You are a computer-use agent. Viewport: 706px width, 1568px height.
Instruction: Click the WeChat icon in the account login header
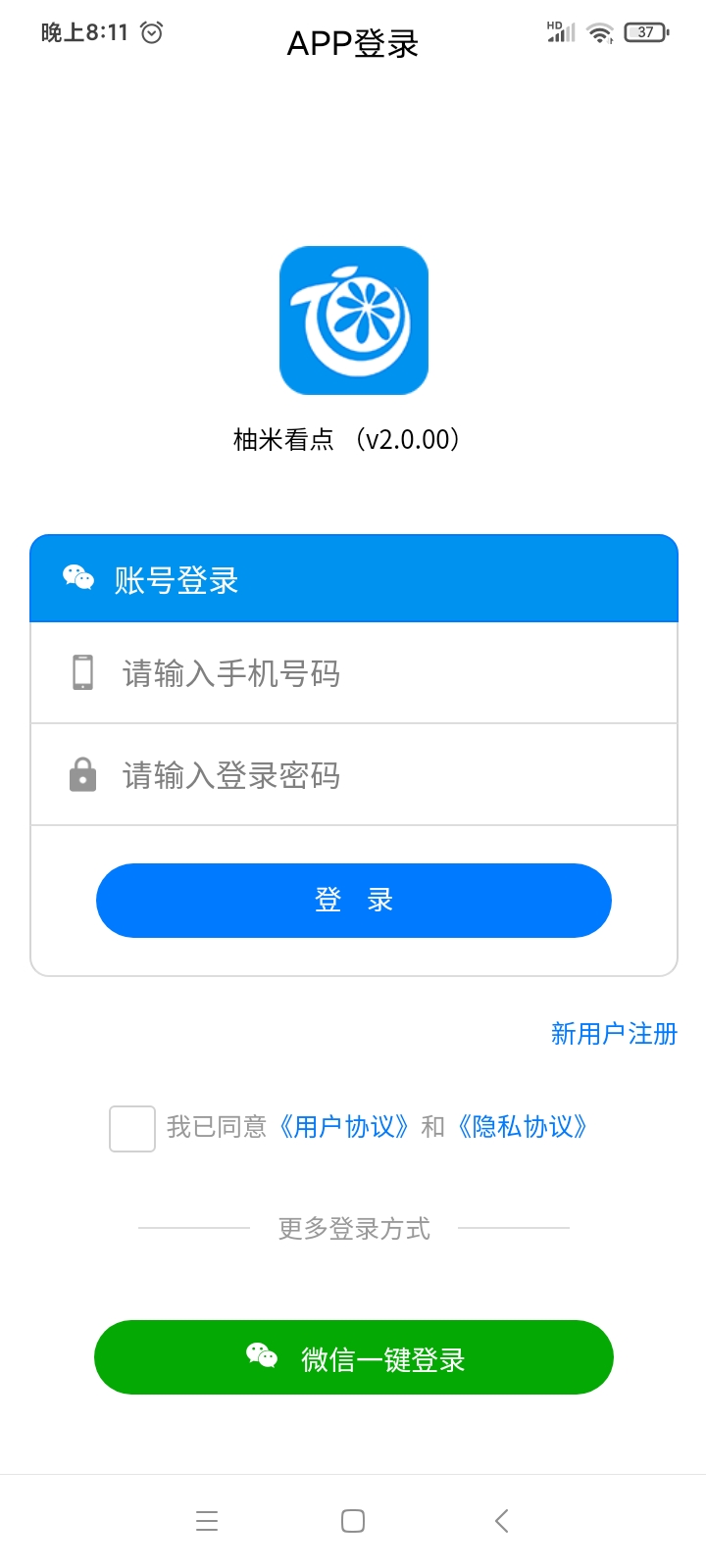79,578
